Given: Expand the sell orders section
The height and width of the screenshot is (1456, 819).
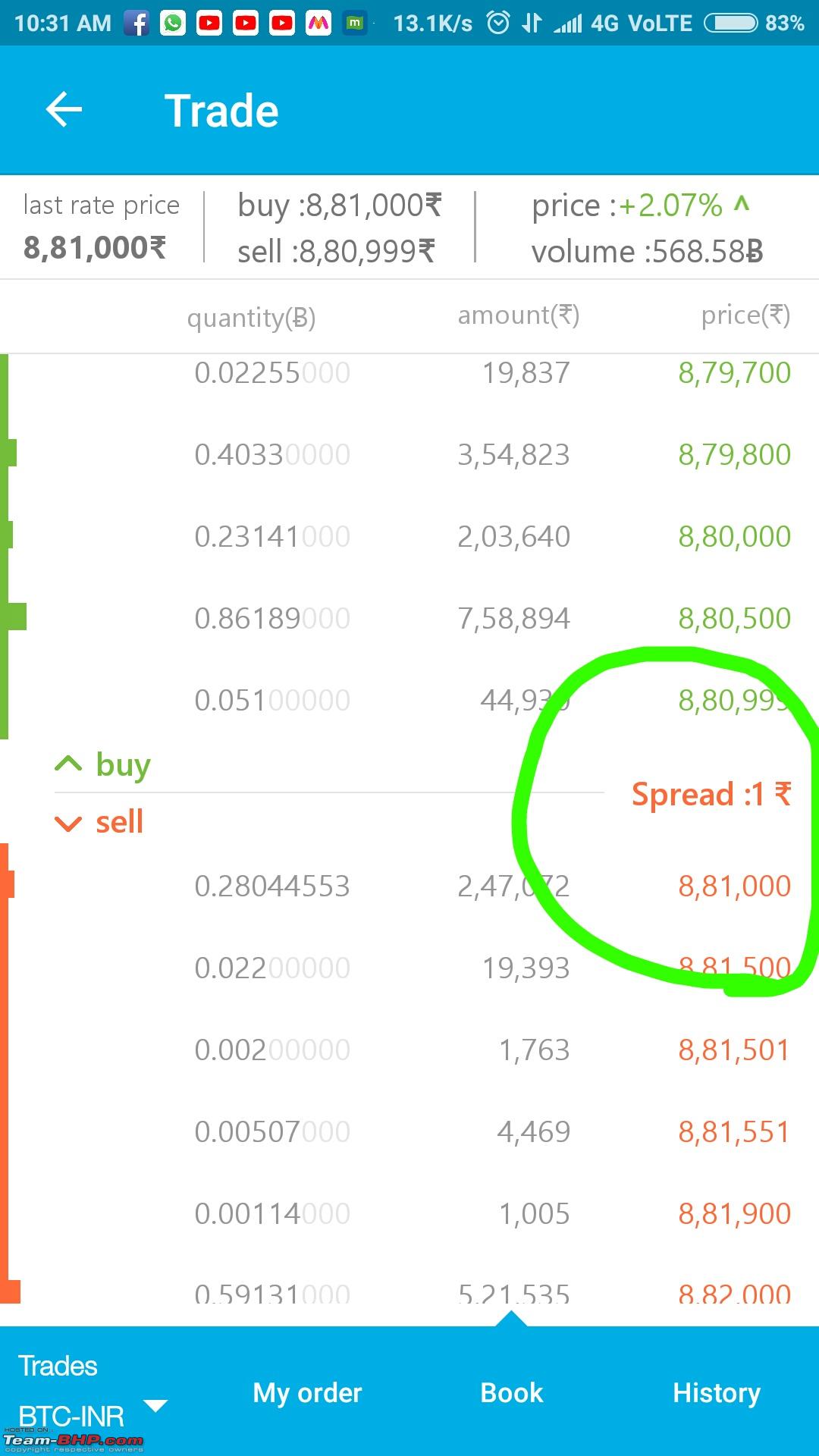Looking at the screenshot, I should point(99,822).
